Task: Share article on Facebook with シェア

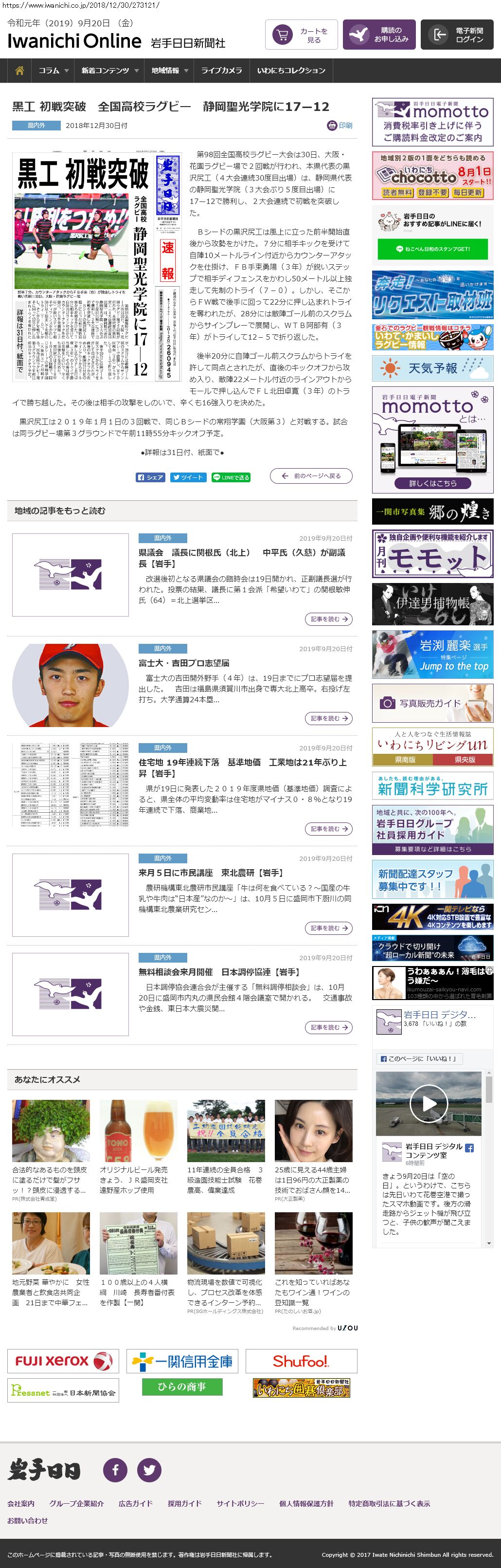Action: (x=150, y=477)
